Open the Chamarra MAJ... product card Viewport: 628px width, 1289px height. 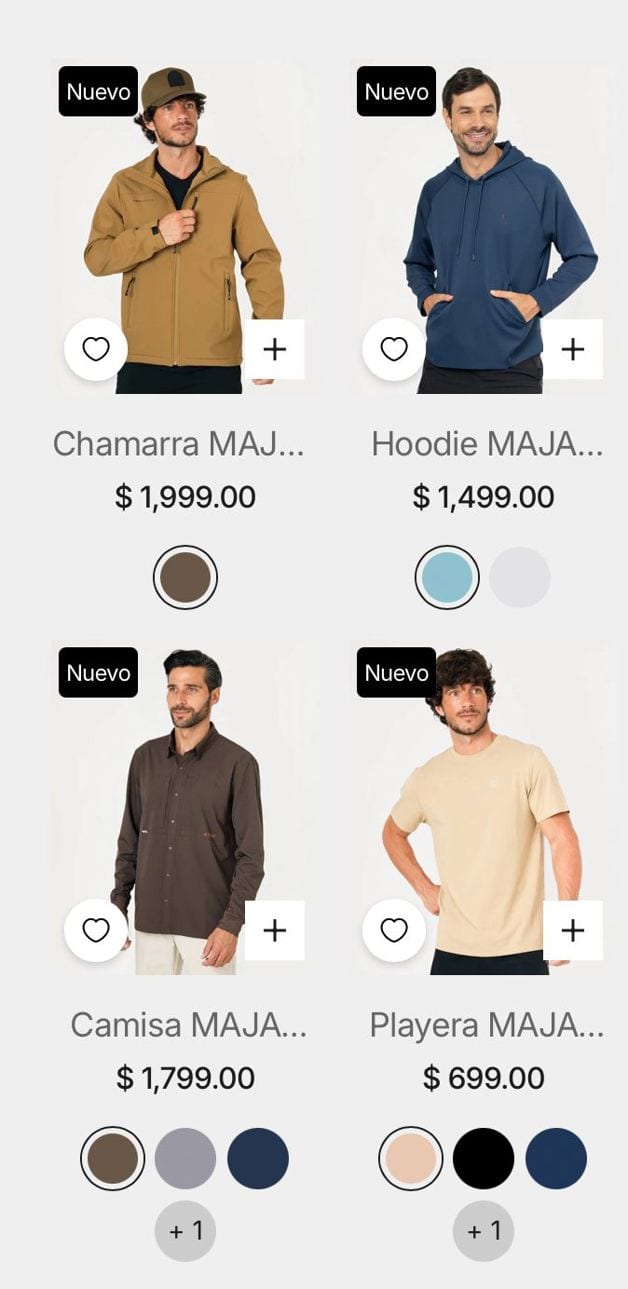(178, 444)
